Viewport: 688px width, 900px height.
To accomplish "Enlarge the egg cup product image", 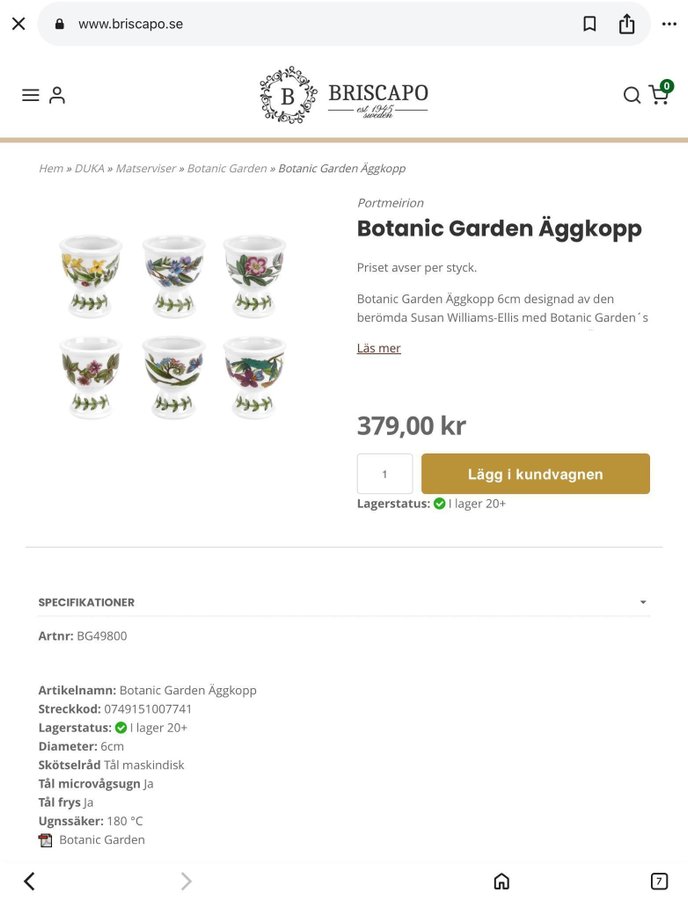I will [x=172, y=327].
